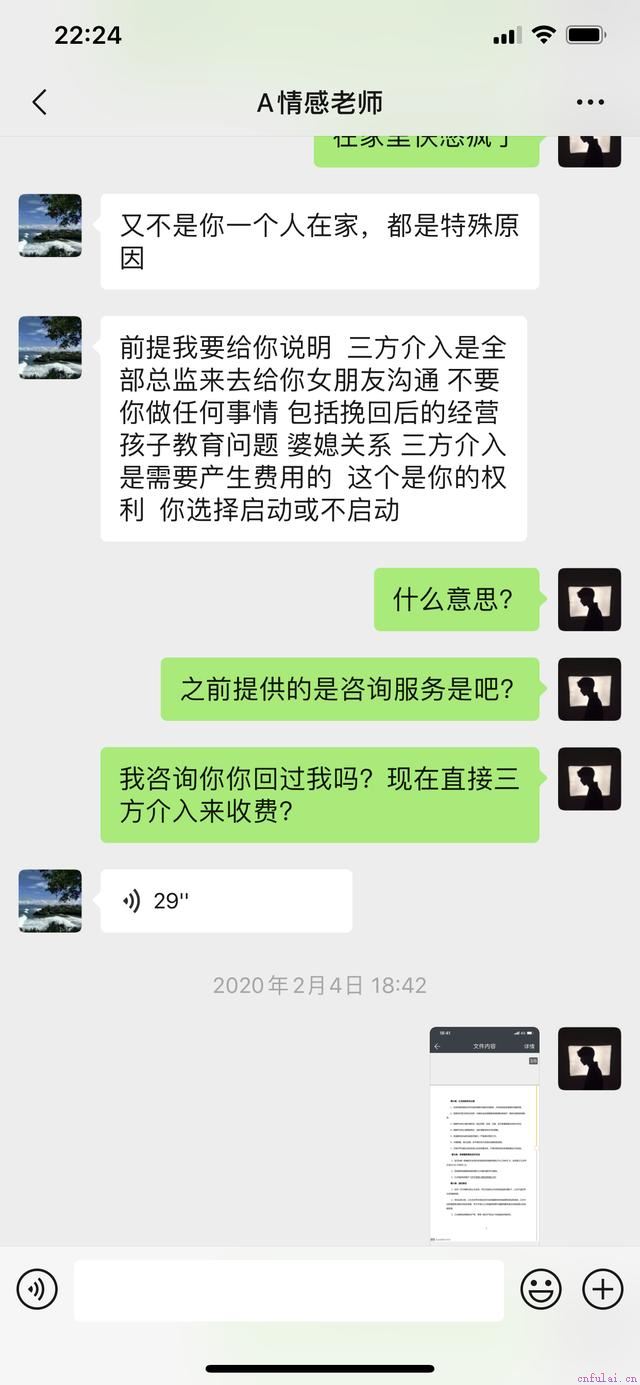Open the emoji picker
640x1385 pixels.
coord(541,1290)
